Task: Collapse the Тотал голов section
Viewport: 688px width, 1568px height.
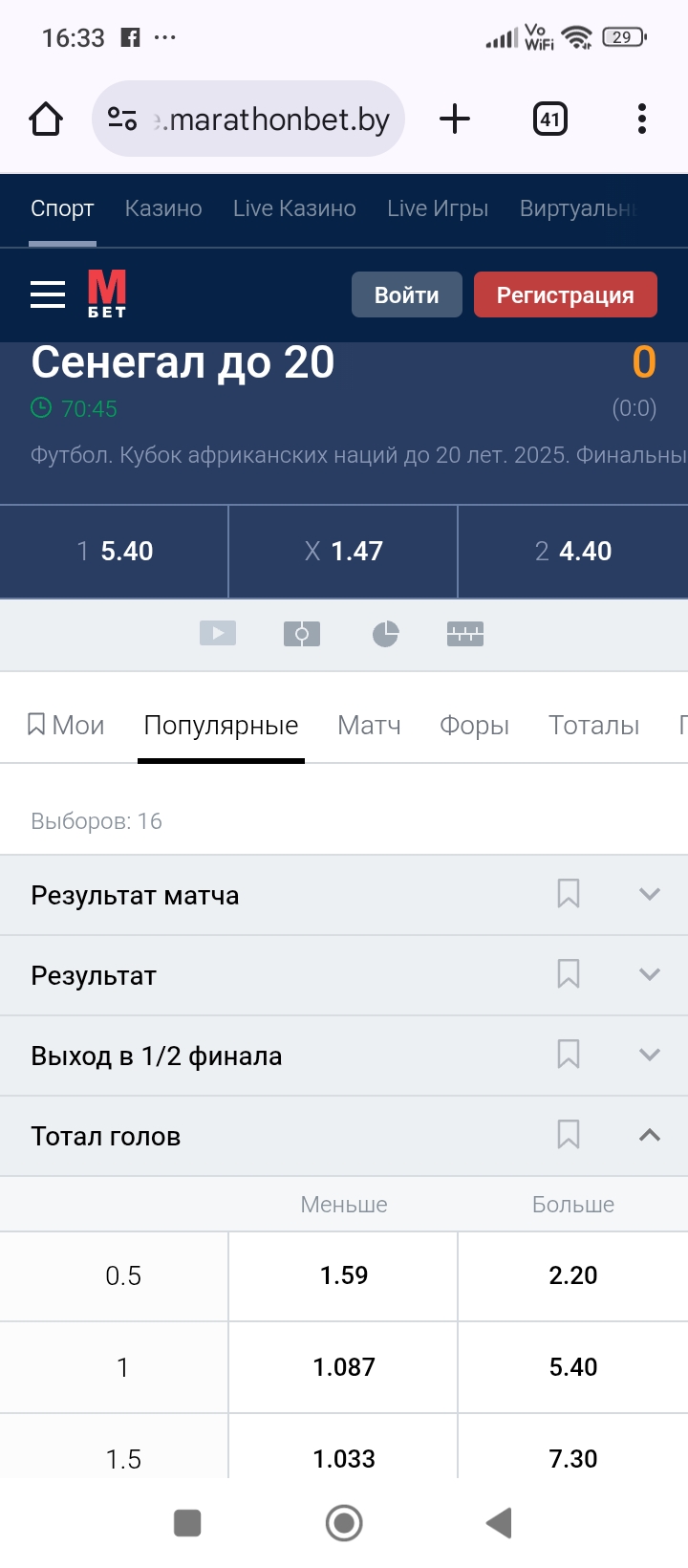Action: coord(650,1136)
